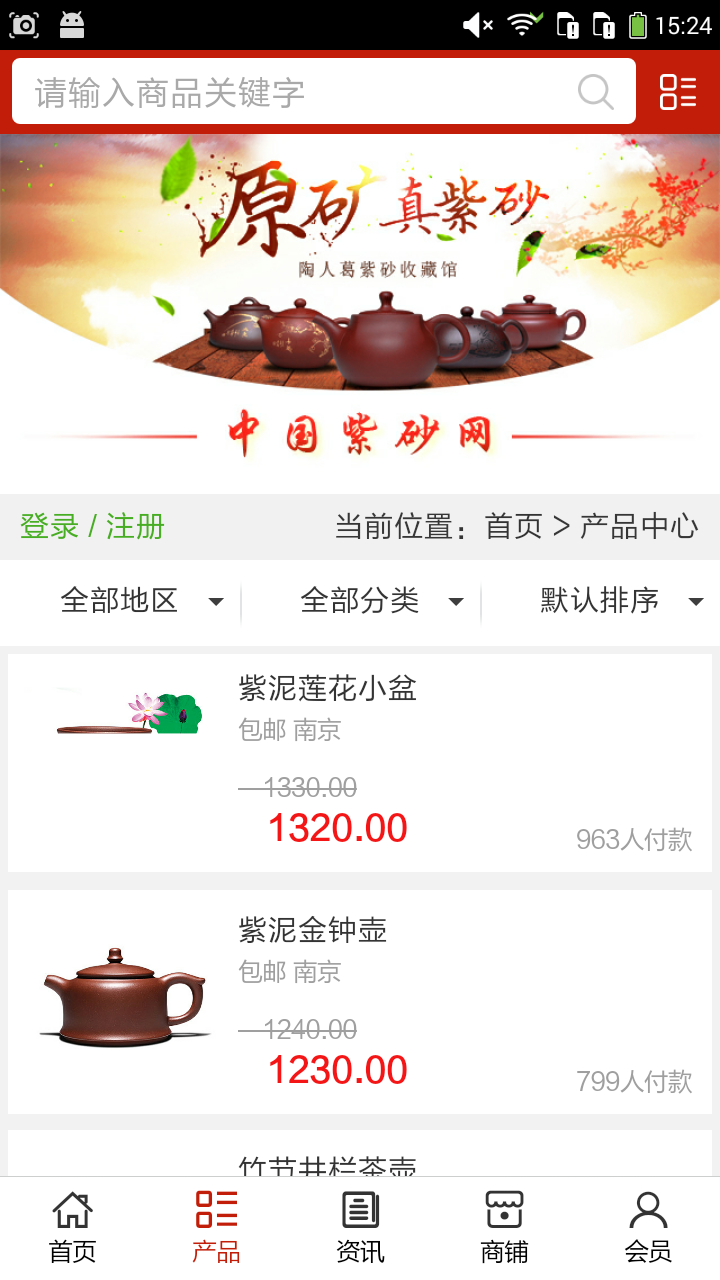The height and width of the screenshot is (1280, 720).
Task: Open the 紫泥金钟壶 product card
Action: [x=360, y=1002]
